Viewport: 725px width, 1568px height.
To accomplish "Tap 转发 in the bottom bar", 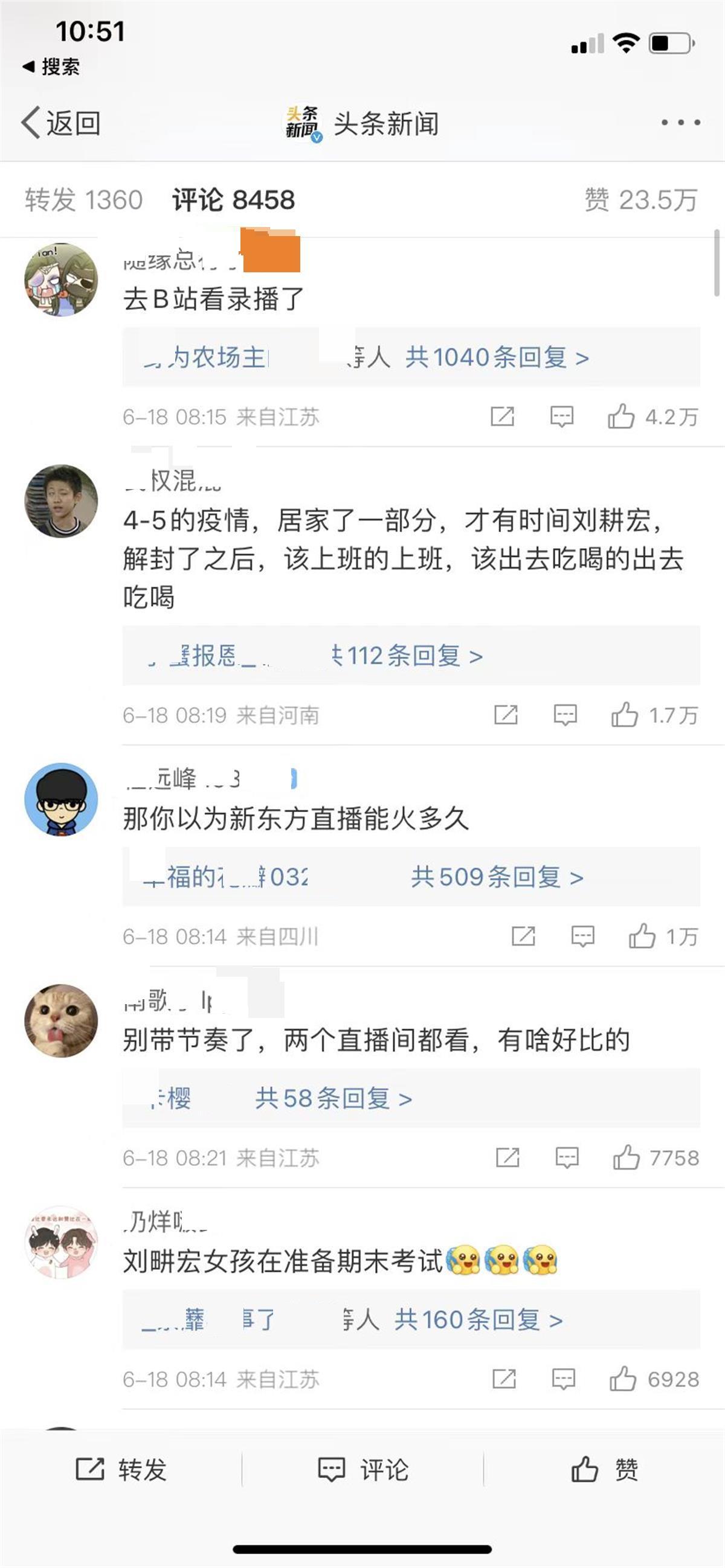I will click(x=121, y=1470).
